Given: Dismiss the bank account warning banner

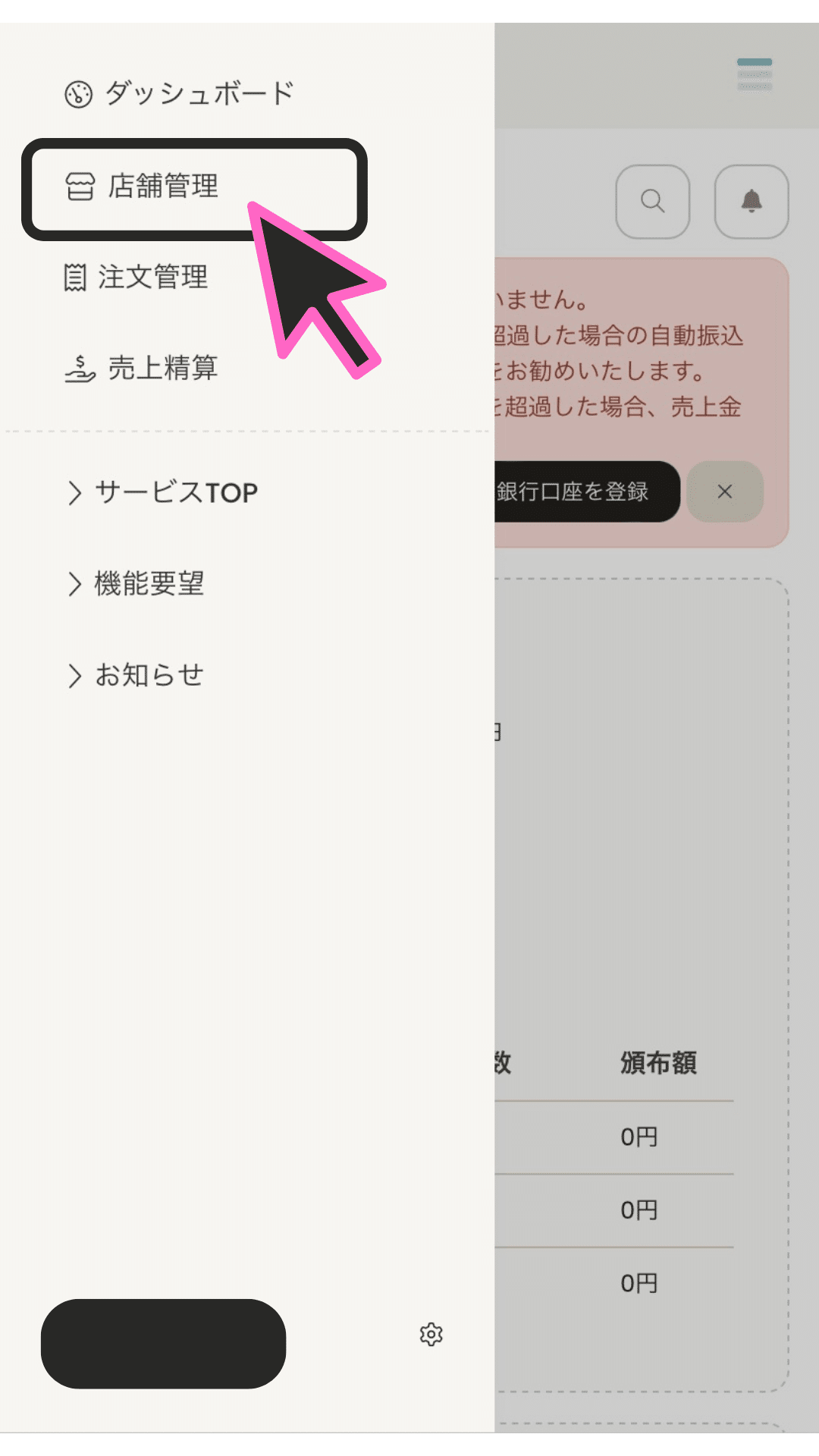Looking at the screenshot, I should [725, 491].
